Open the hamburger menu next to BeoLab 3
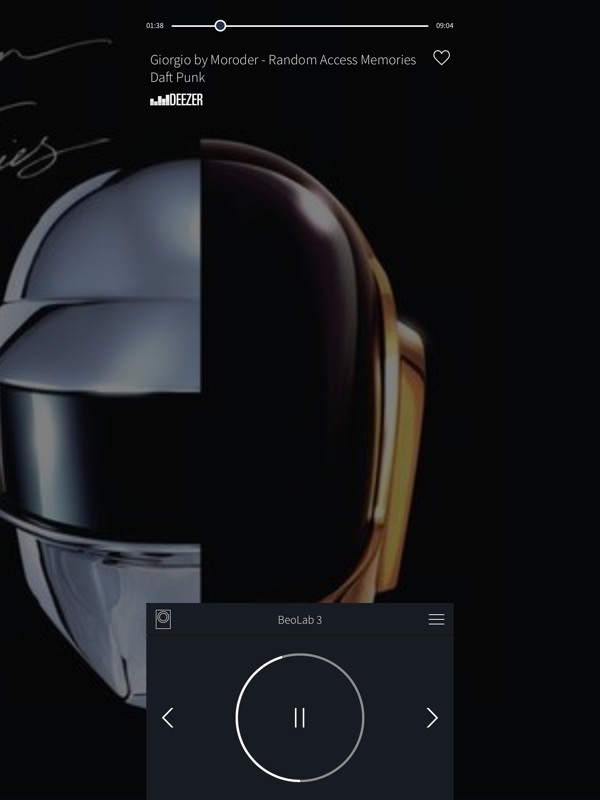This screenshot has width=600, height=800. point(436,619)
